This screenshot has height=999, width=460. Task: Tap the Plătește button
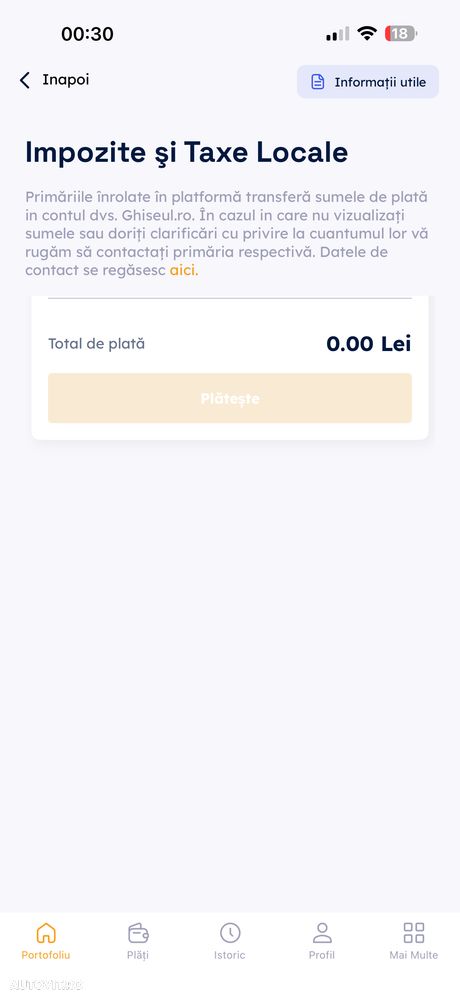click(x=230, y=398)
